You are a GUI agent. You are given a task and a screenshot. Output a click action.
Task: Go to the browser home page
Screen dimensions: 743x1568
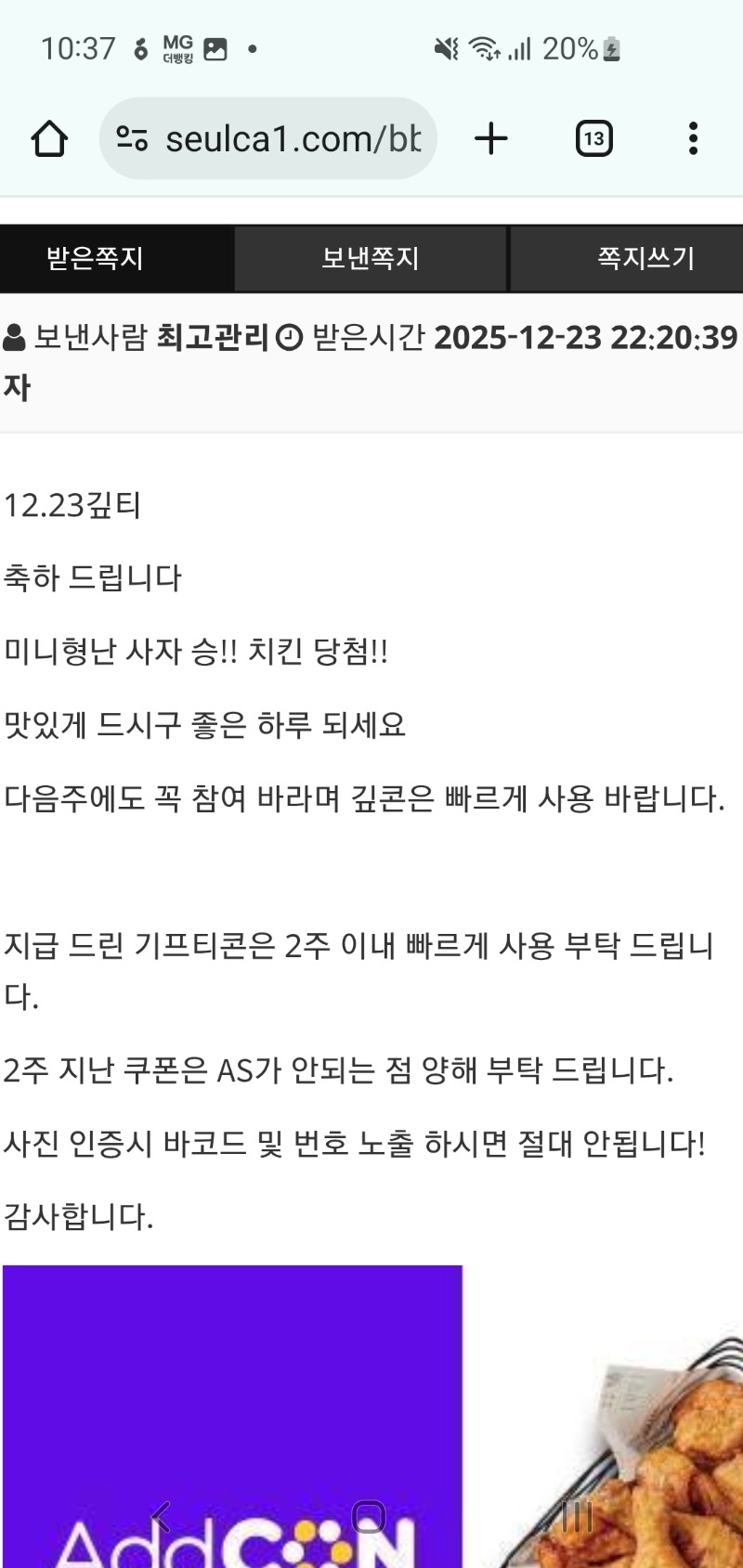[x=49, y=139]
